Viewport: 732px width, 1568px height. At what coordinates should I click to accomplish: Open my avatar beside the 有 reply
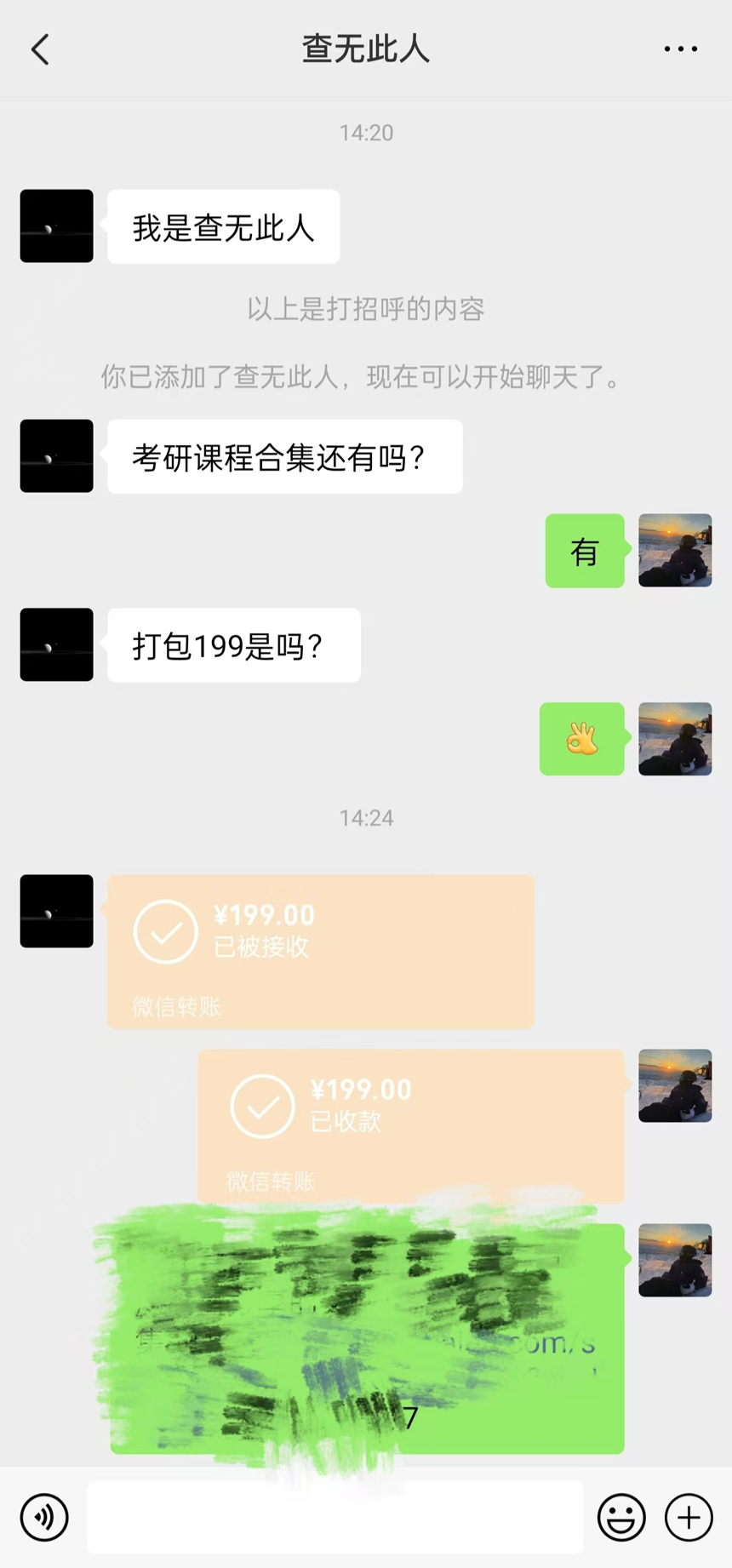[x=675, y=550]
